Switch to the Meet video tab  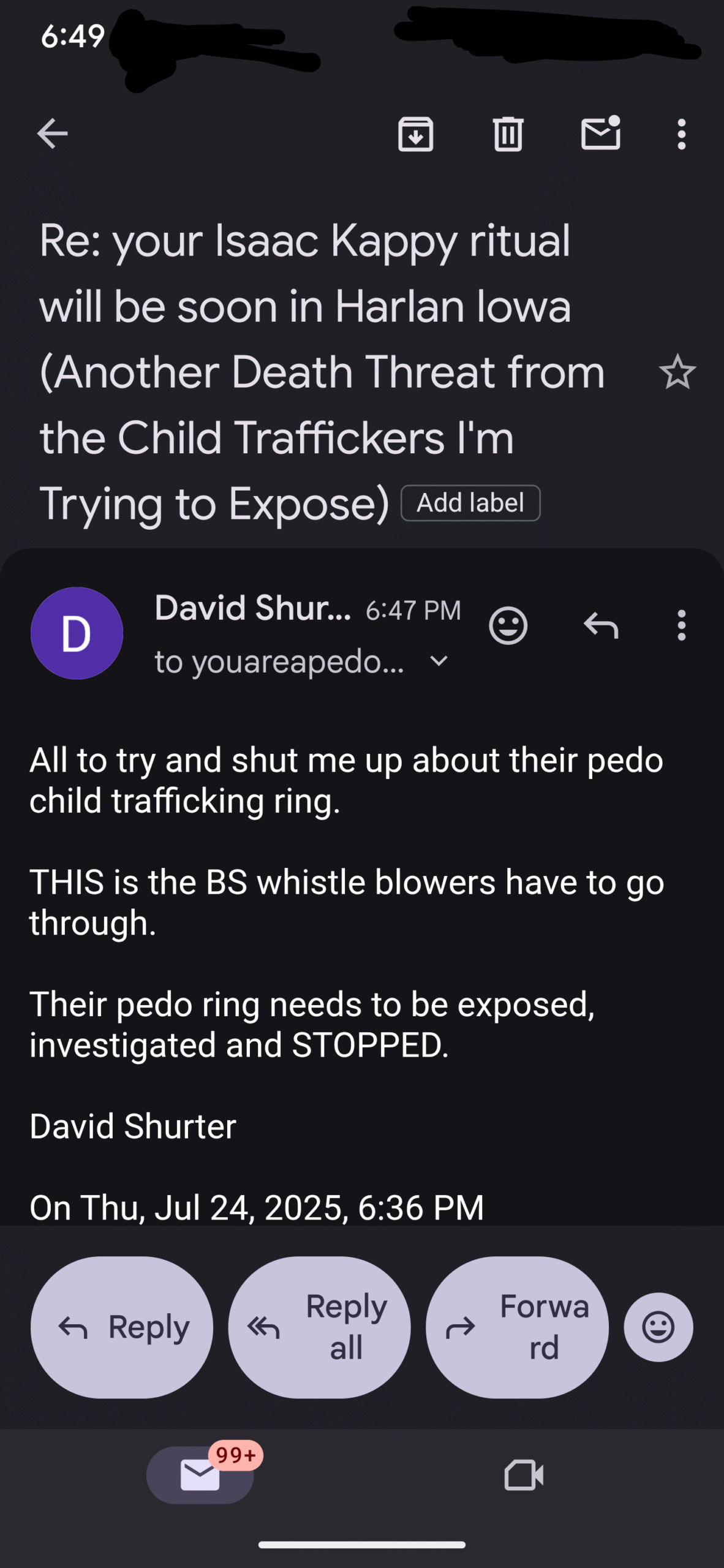coord(524,1475)
